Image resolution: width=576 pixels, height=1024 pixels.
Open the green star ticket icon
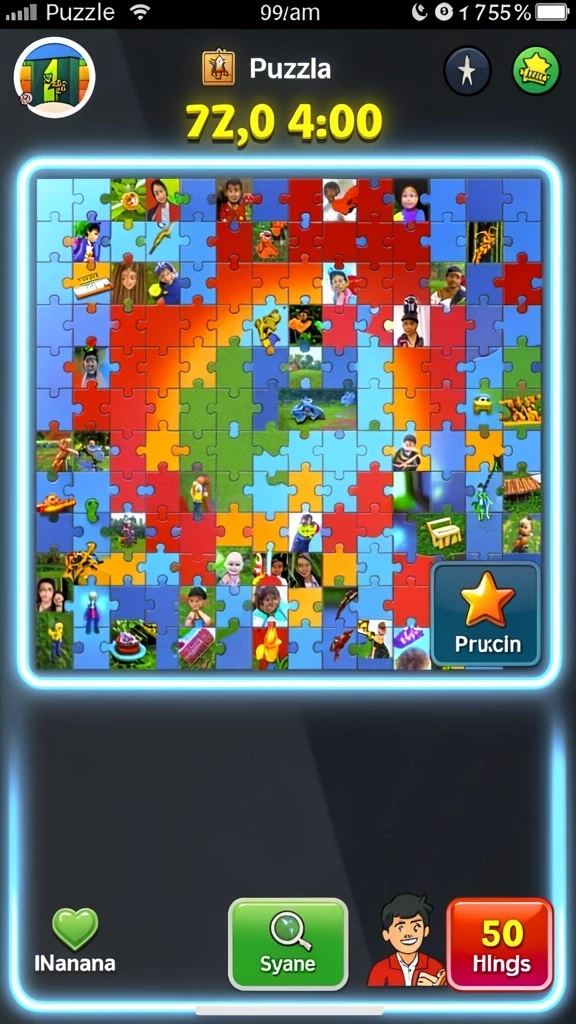pos(536,71)
